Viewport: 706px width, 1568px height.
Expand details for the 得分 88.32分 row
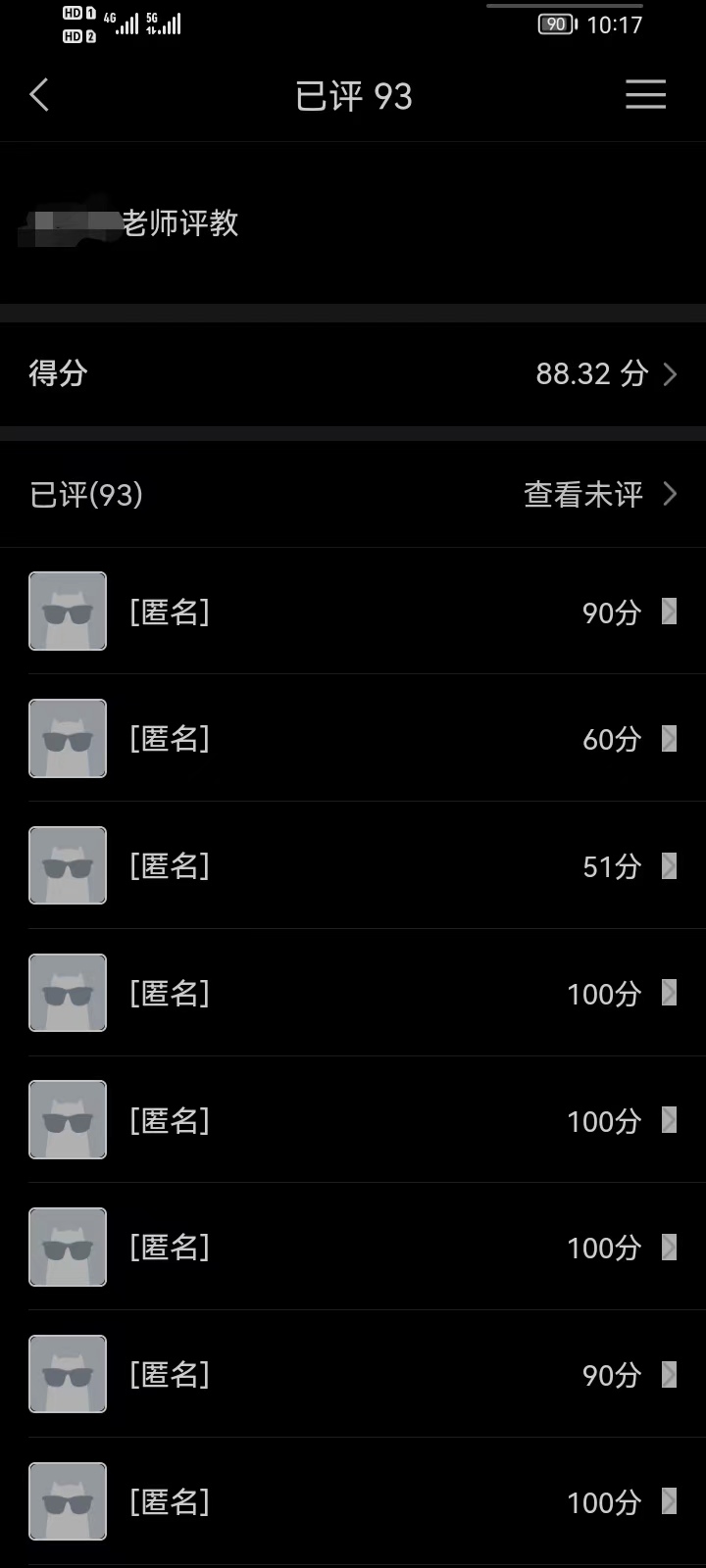[x=671, y=374]
